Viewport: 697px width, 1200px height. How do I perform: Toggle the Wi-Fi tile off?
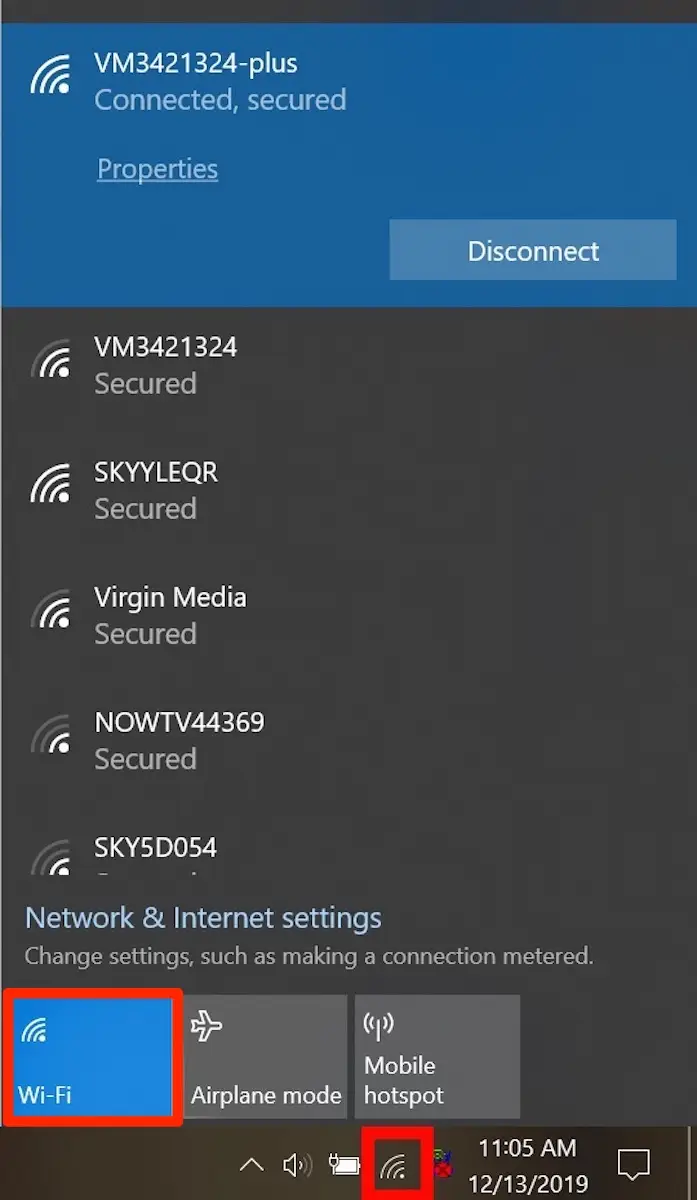(91, 1056)
